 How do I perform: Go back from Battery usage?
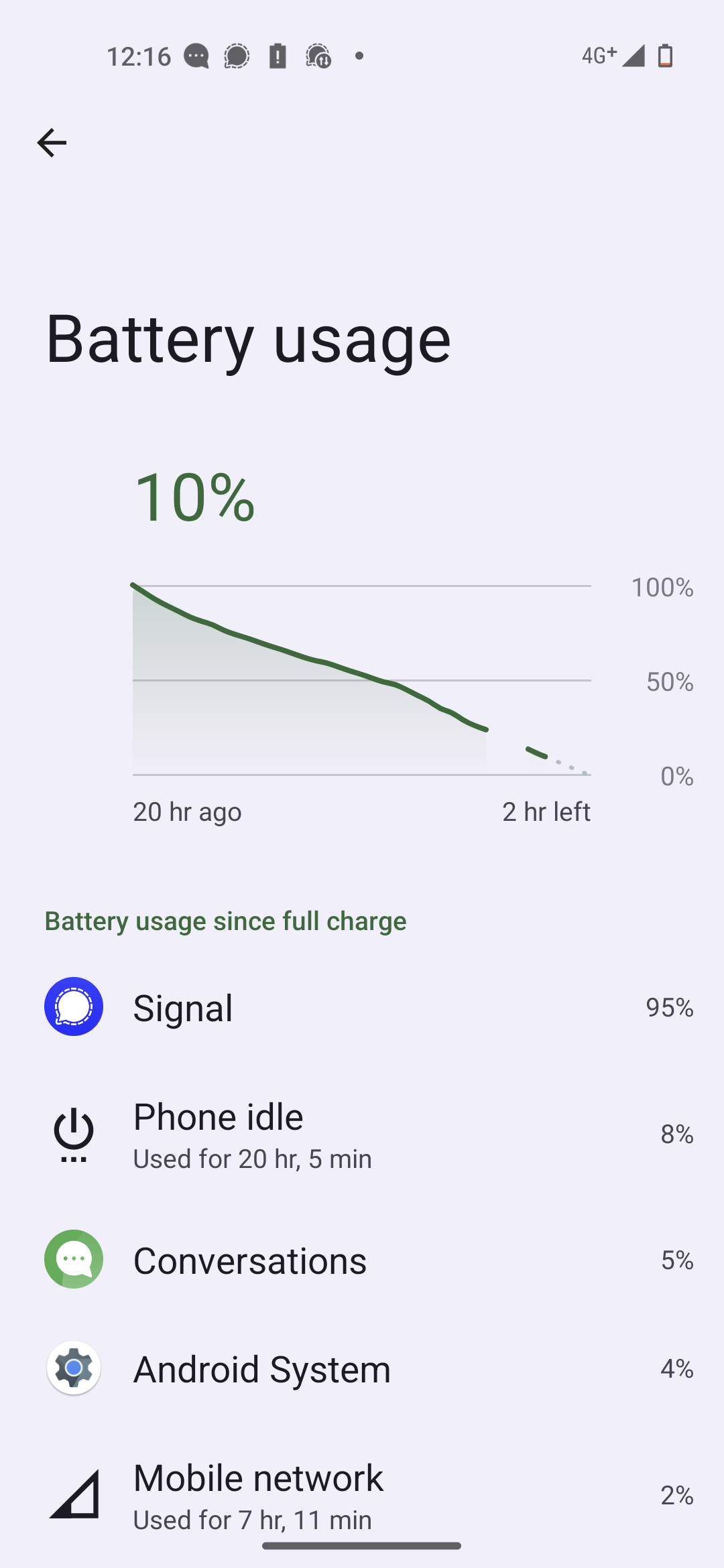(x=52, y=143)
